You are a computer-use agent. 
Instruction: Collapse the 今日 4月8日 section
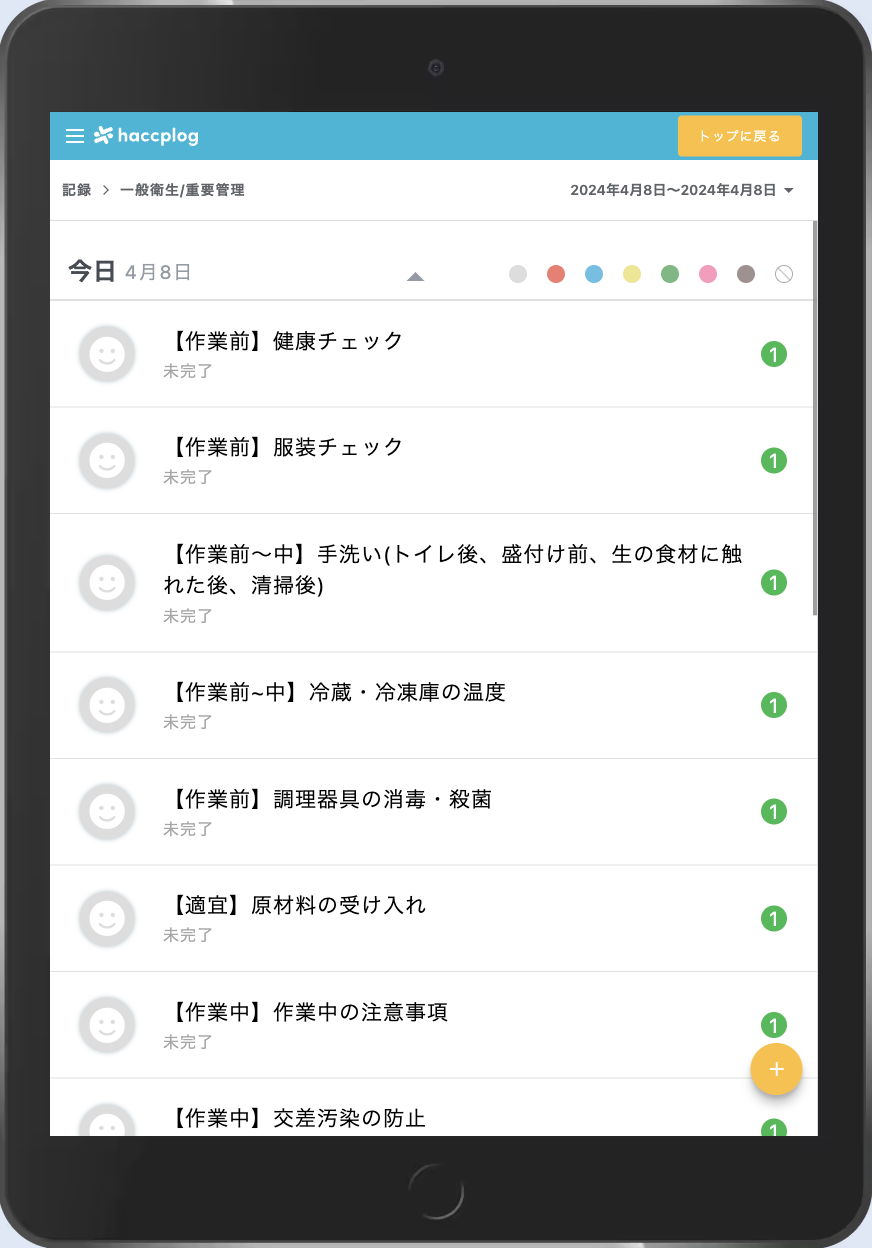pos(415,276)
